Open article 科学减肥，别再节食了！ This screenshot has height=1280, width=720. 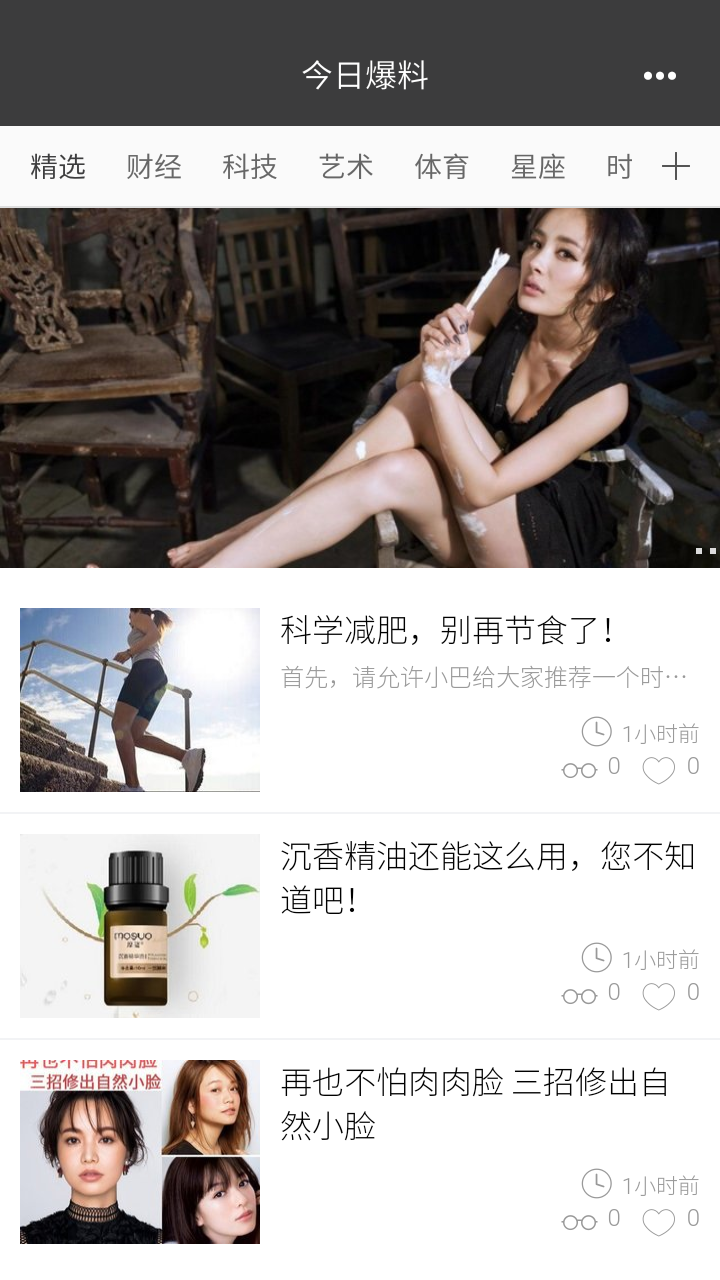pos(446,631)
